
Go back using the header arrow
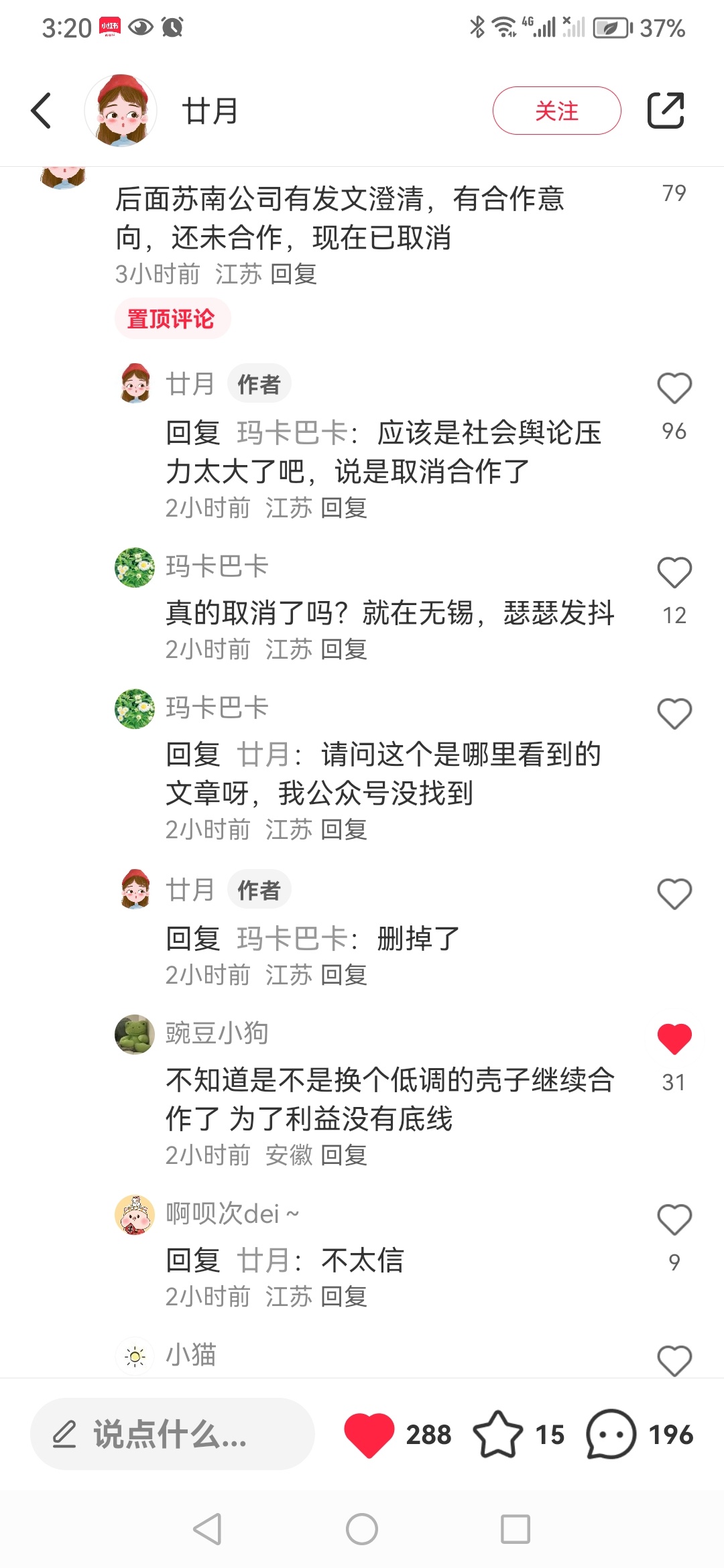[x=42, y=111]
